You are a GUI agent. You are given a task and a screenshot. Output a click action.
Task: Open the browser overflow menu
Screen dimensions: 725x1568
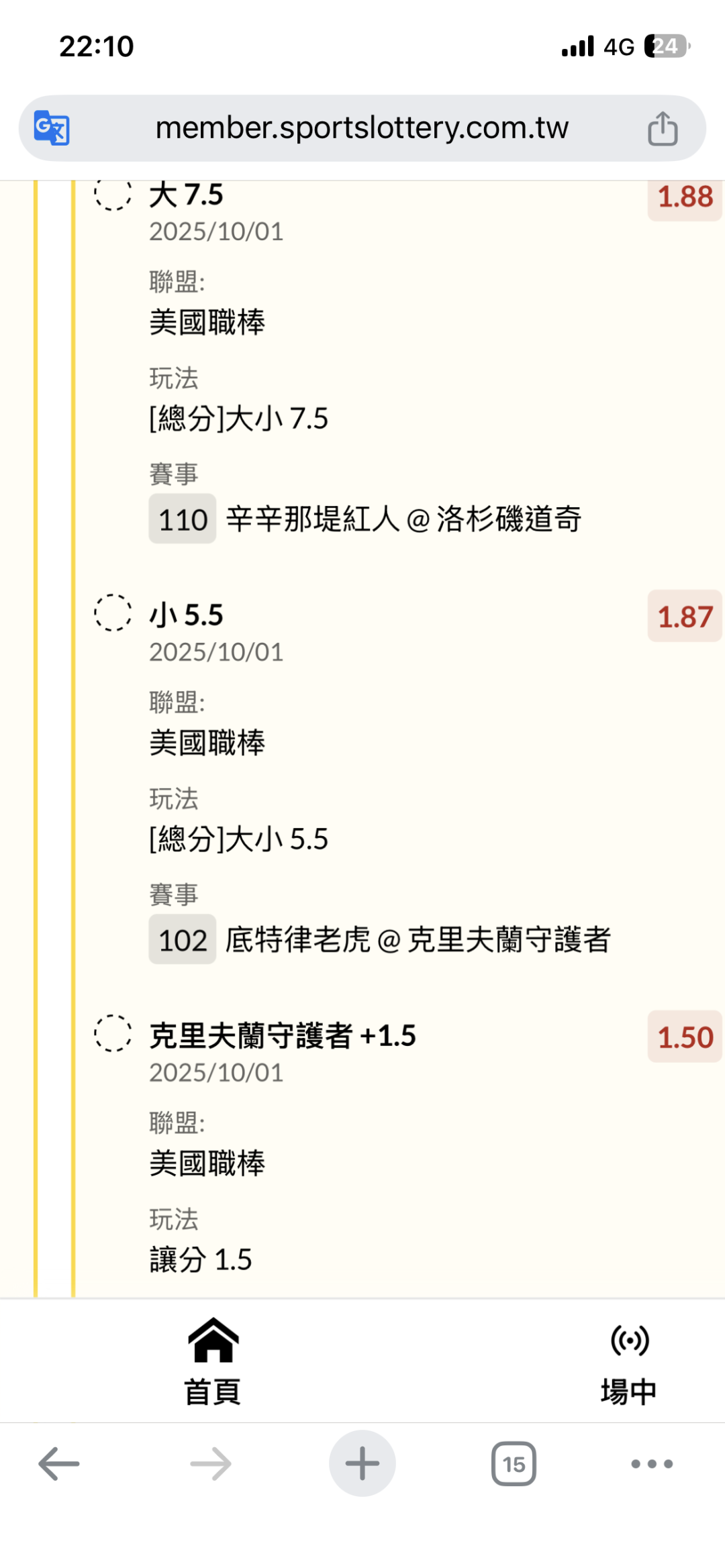pos(652,1463)
